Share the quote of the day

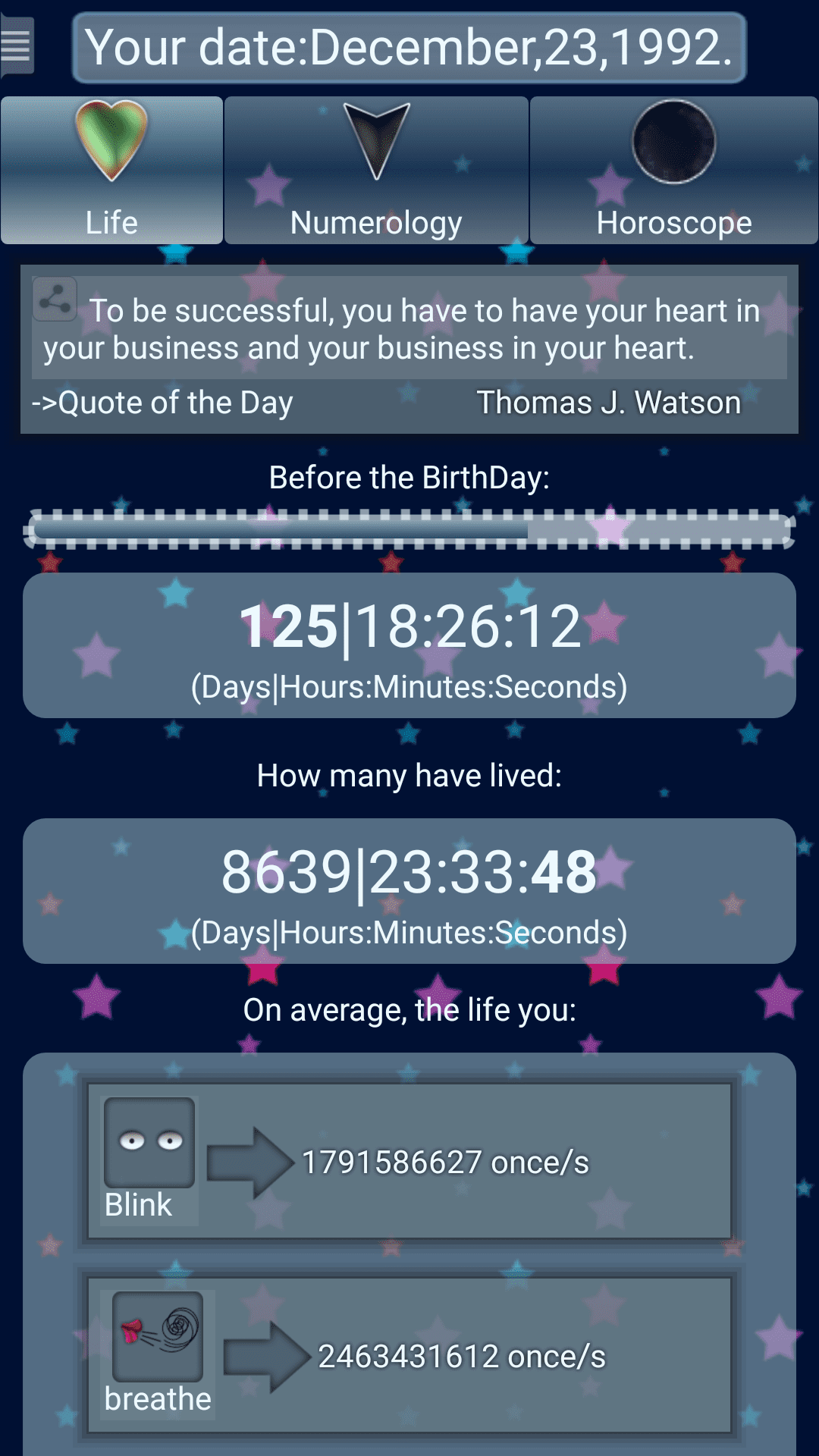(55, 300)
